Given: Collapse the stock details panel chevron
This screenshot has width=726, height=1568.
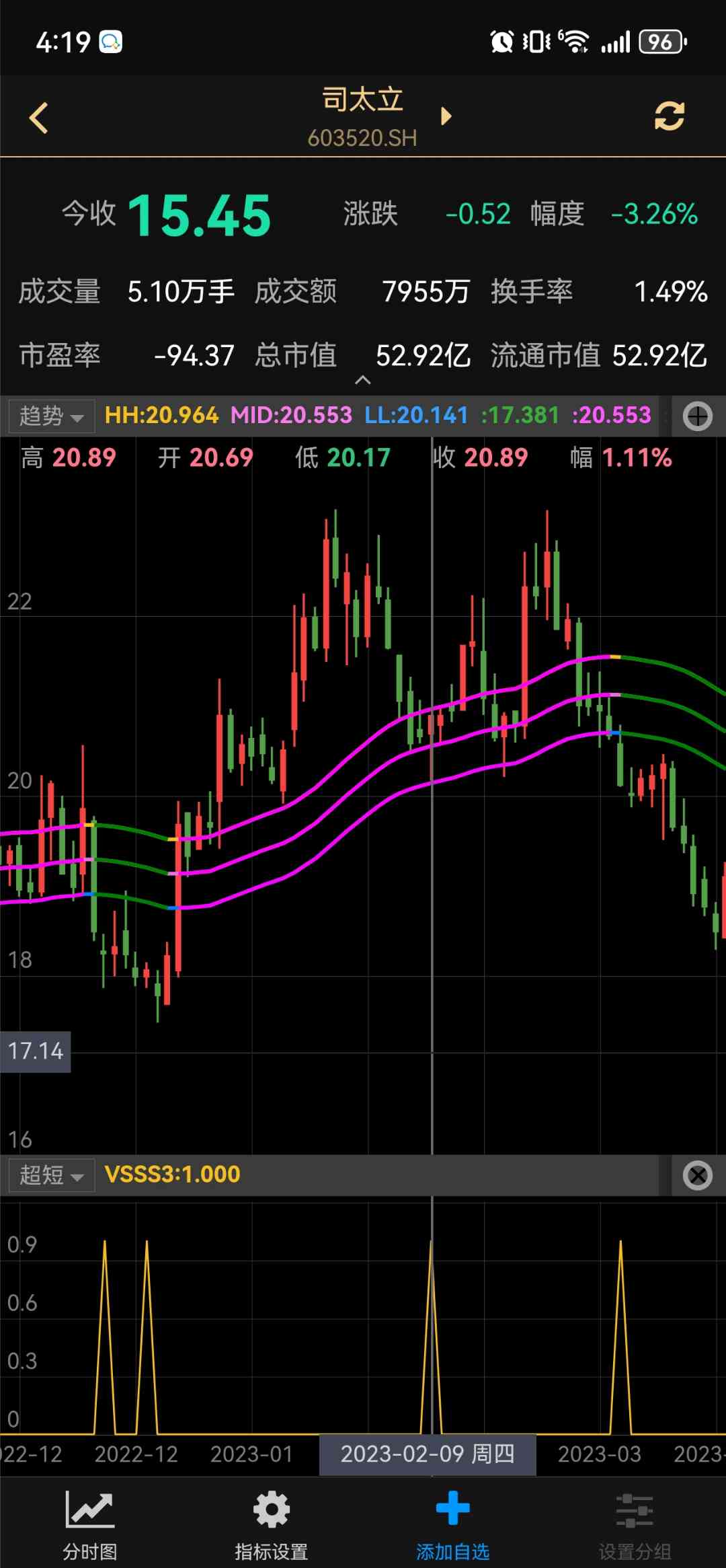Looking at the screenshot, I should coord(362,380).
